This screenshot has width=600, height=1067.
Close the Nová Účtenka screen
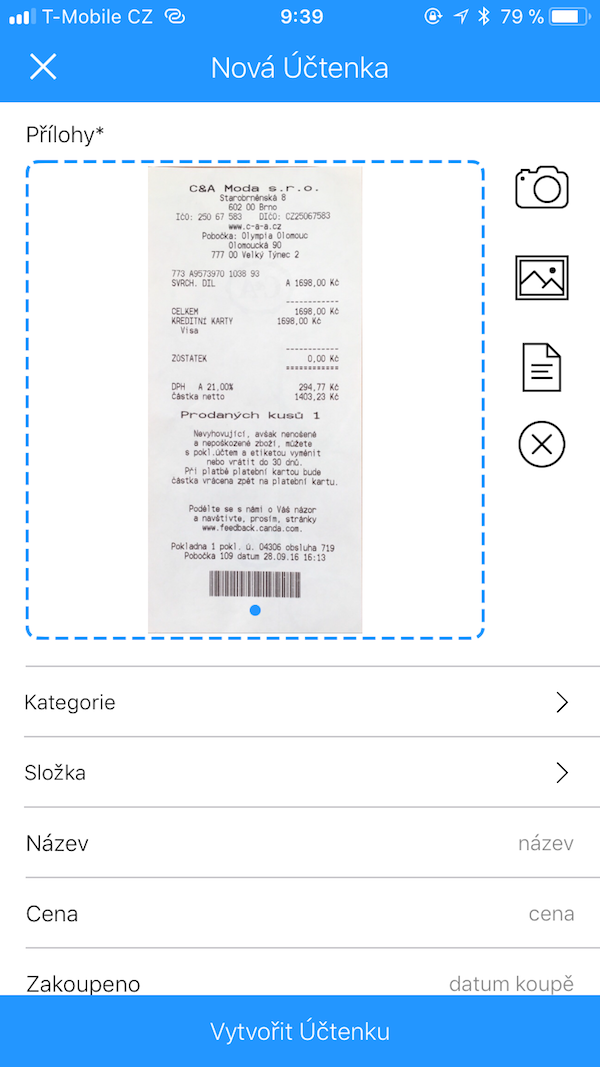coord(43,67)
